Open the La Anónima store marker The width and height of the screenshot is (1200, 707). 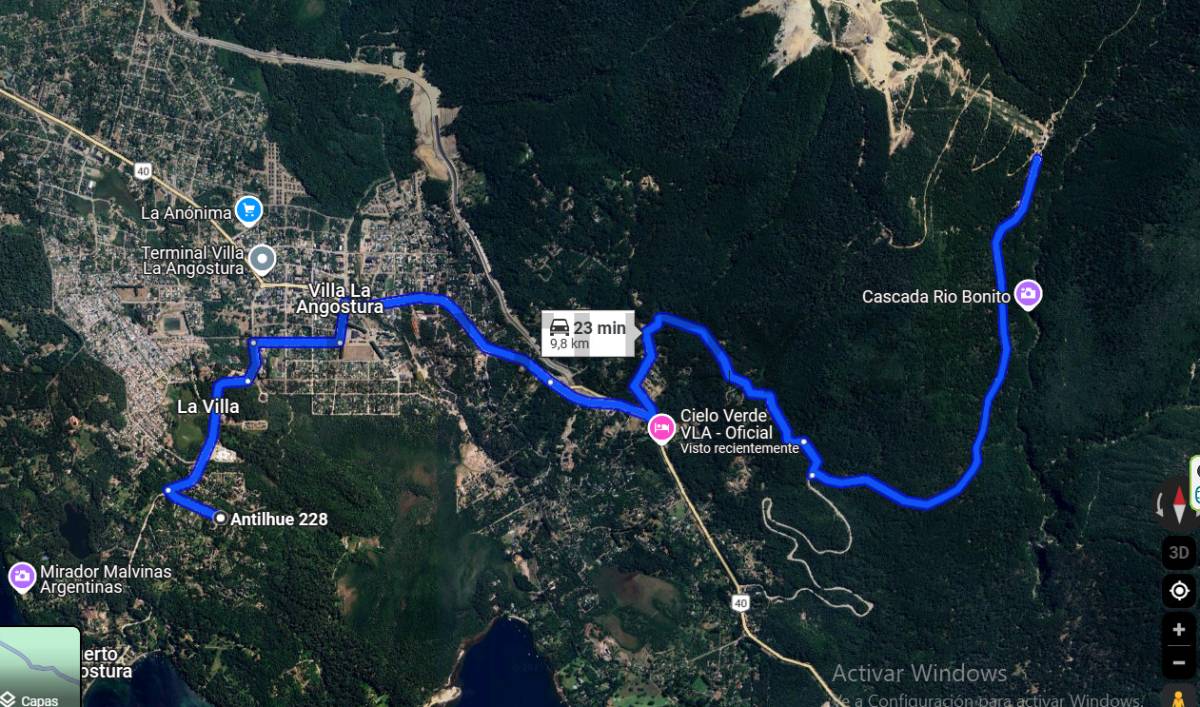point(248,211)
